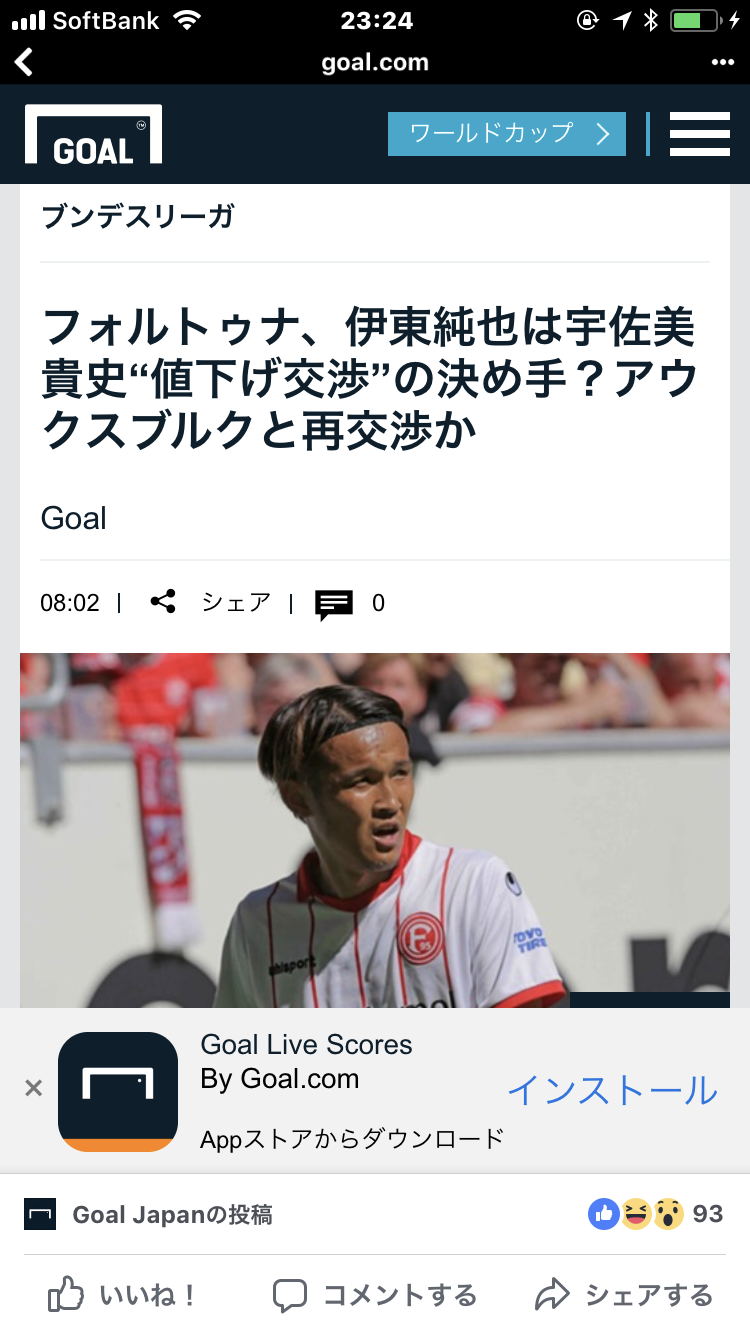View the 93 reactions

coord(656,1214)
